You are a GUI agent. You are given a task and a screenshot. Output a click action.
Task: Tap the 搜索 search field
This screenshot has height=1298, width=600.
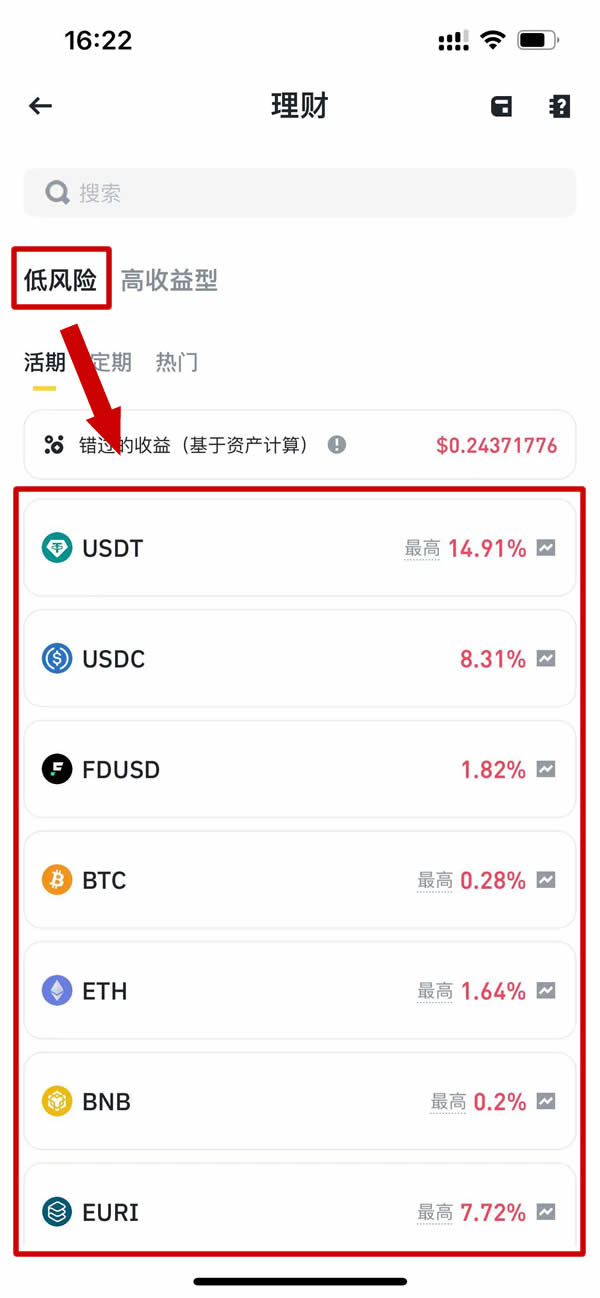[300, 193]
